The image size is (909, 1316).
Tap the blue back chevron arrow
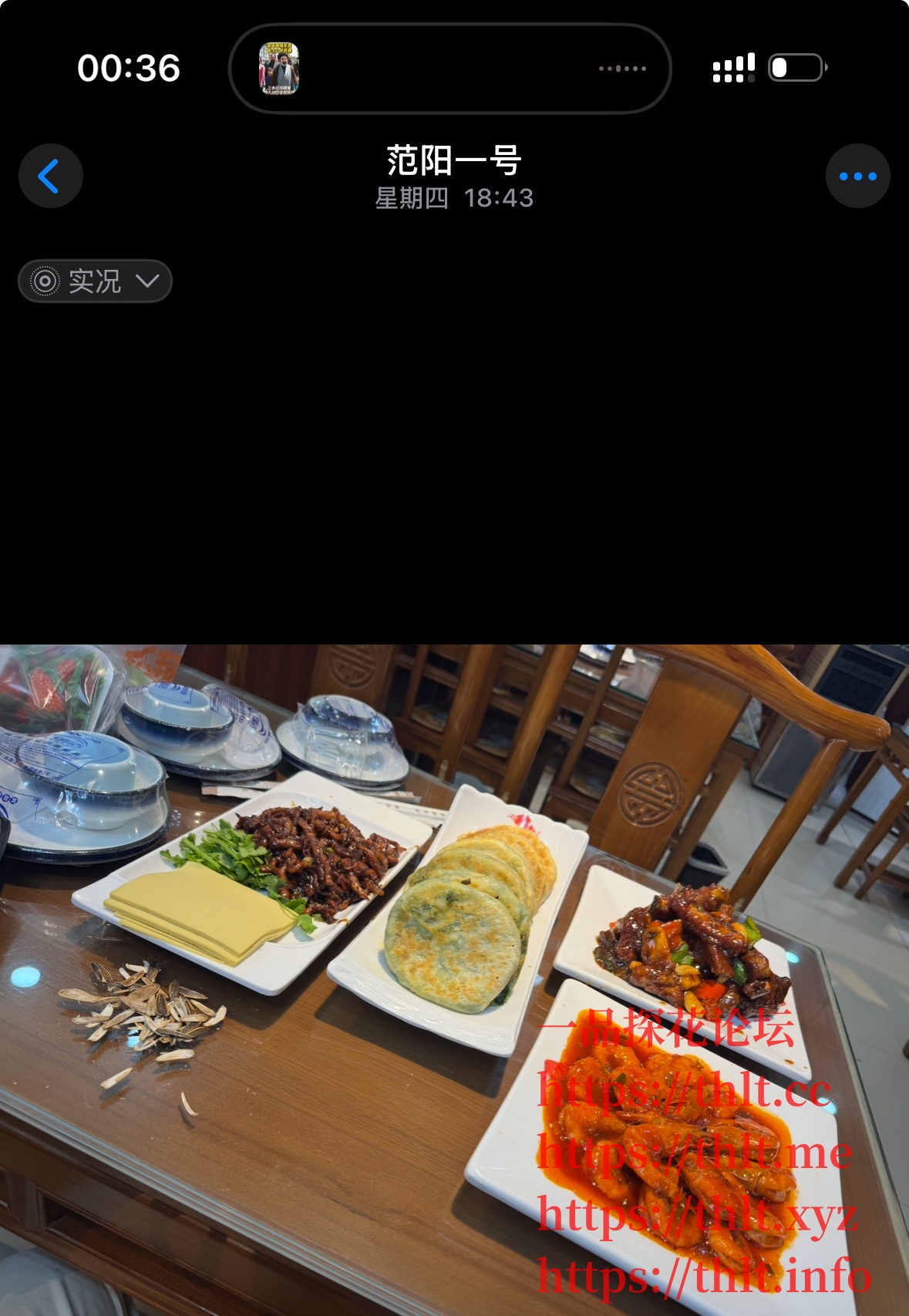click(49, 176)
